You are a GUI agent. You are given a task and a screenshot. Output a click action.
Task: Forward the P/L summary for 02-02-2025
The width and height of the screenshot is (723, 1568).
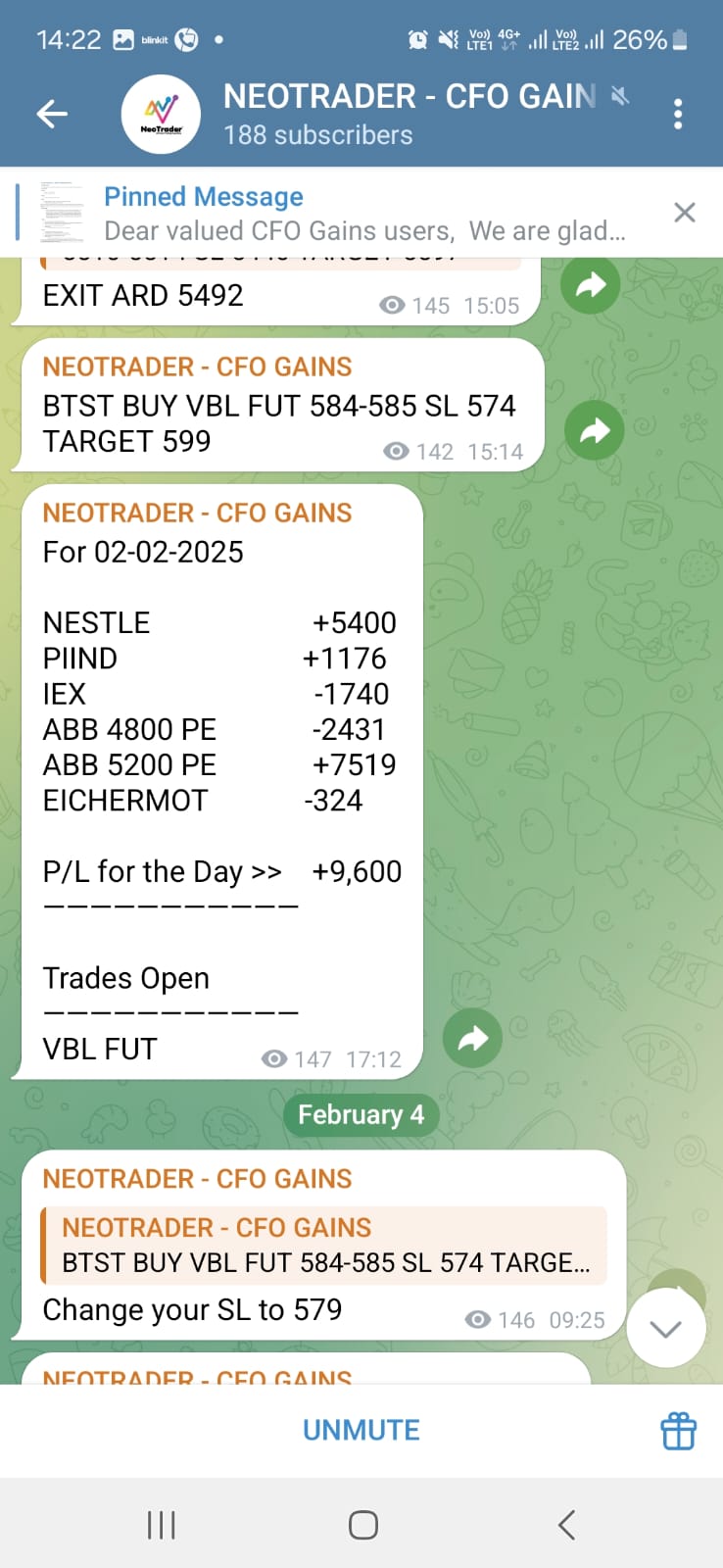point(472,1038)
